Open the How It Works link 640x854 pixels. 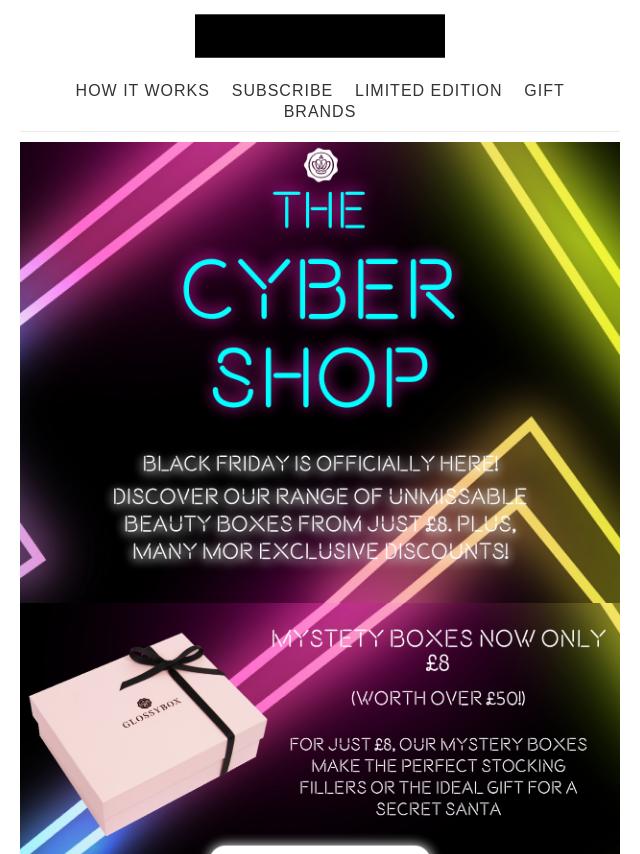coord(142,90)
